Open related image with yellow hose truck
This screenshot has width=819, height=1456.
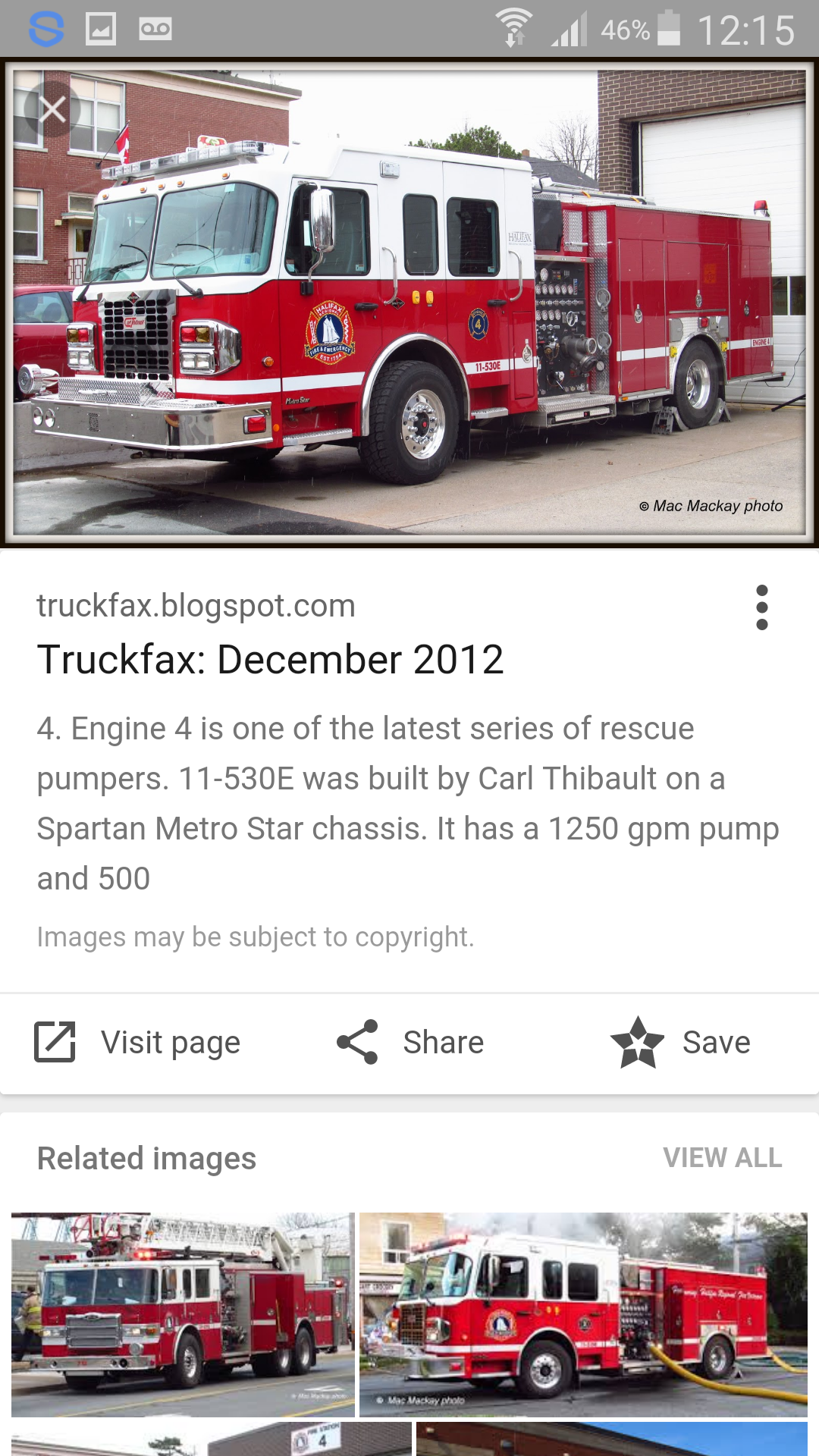(583, 1314)
